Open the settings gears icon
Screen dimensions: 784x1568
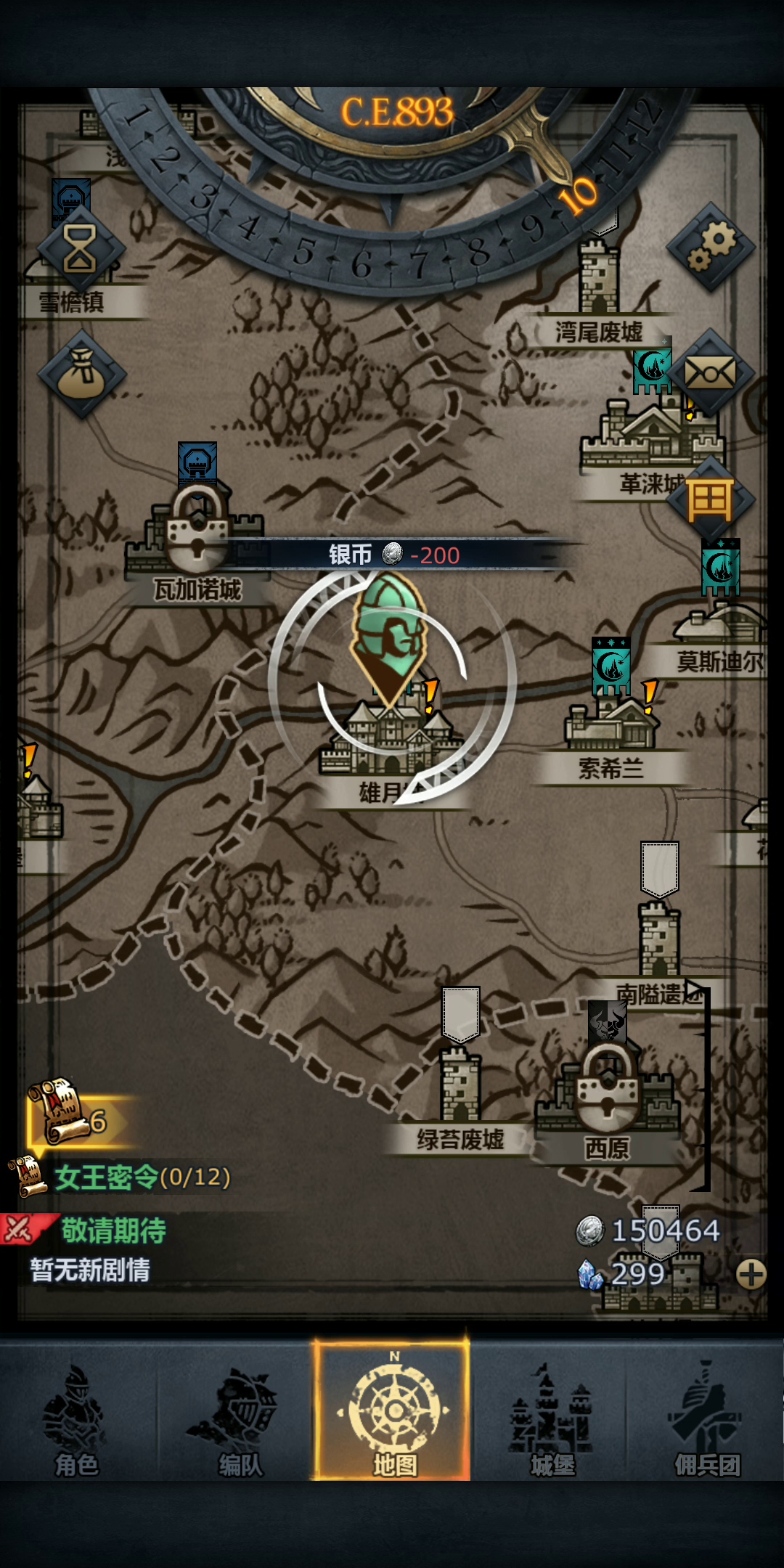711,248
